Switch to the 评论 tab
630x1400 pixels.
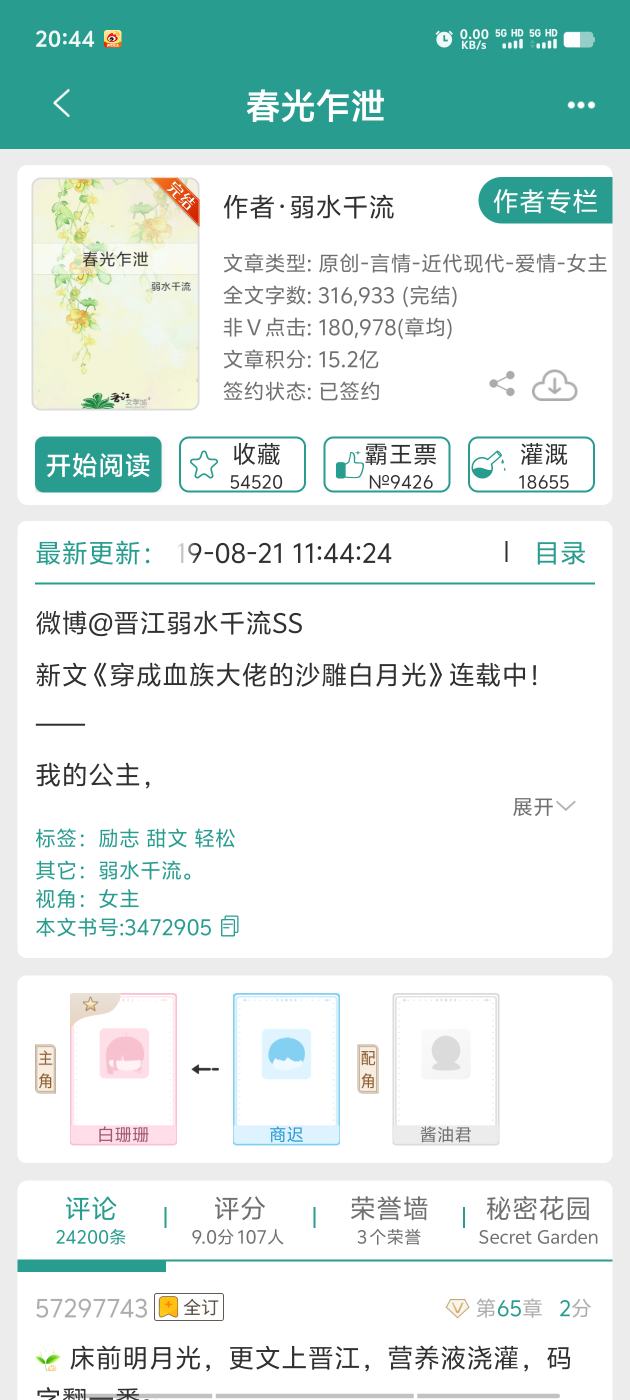point(91,1221)
